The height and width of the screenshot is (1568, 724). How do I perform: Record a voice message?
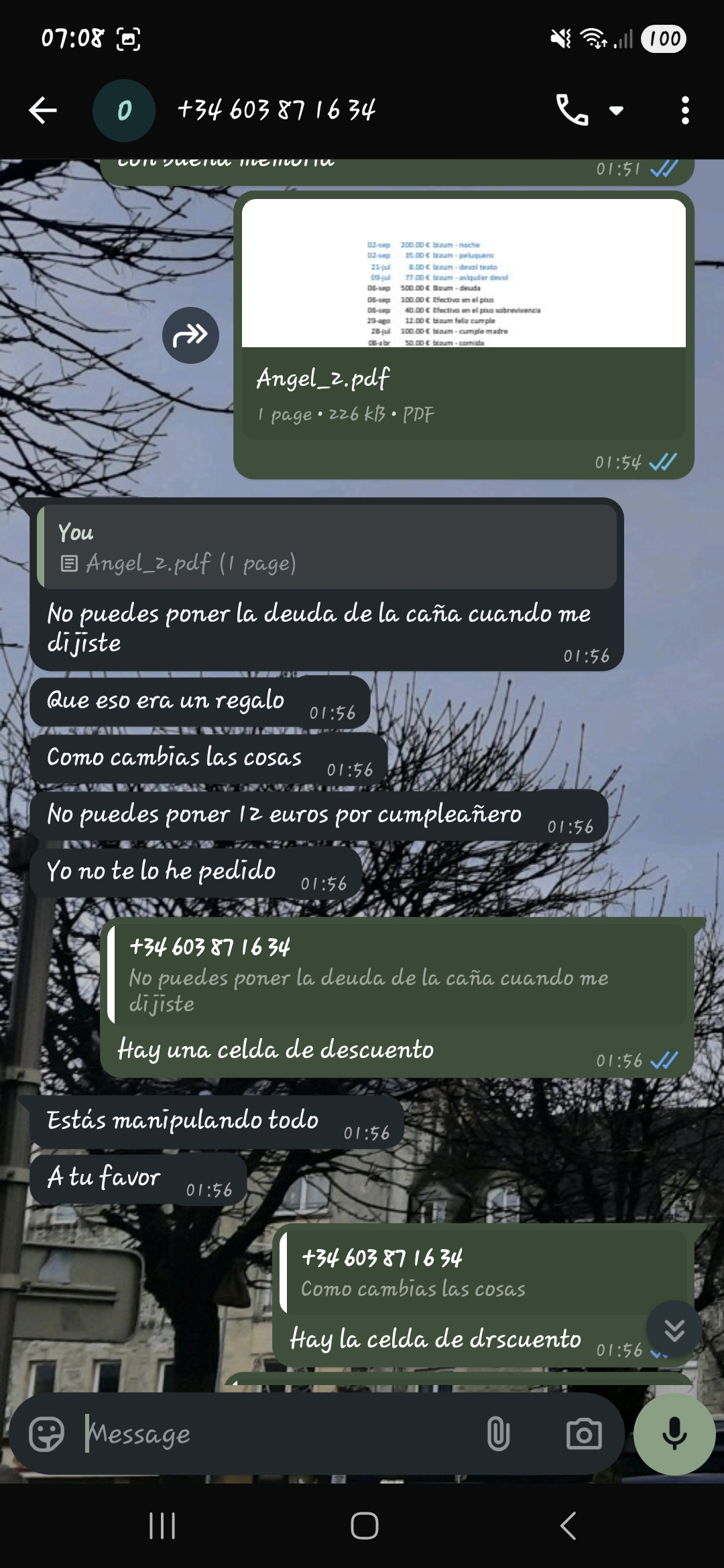pos(674,1433)
